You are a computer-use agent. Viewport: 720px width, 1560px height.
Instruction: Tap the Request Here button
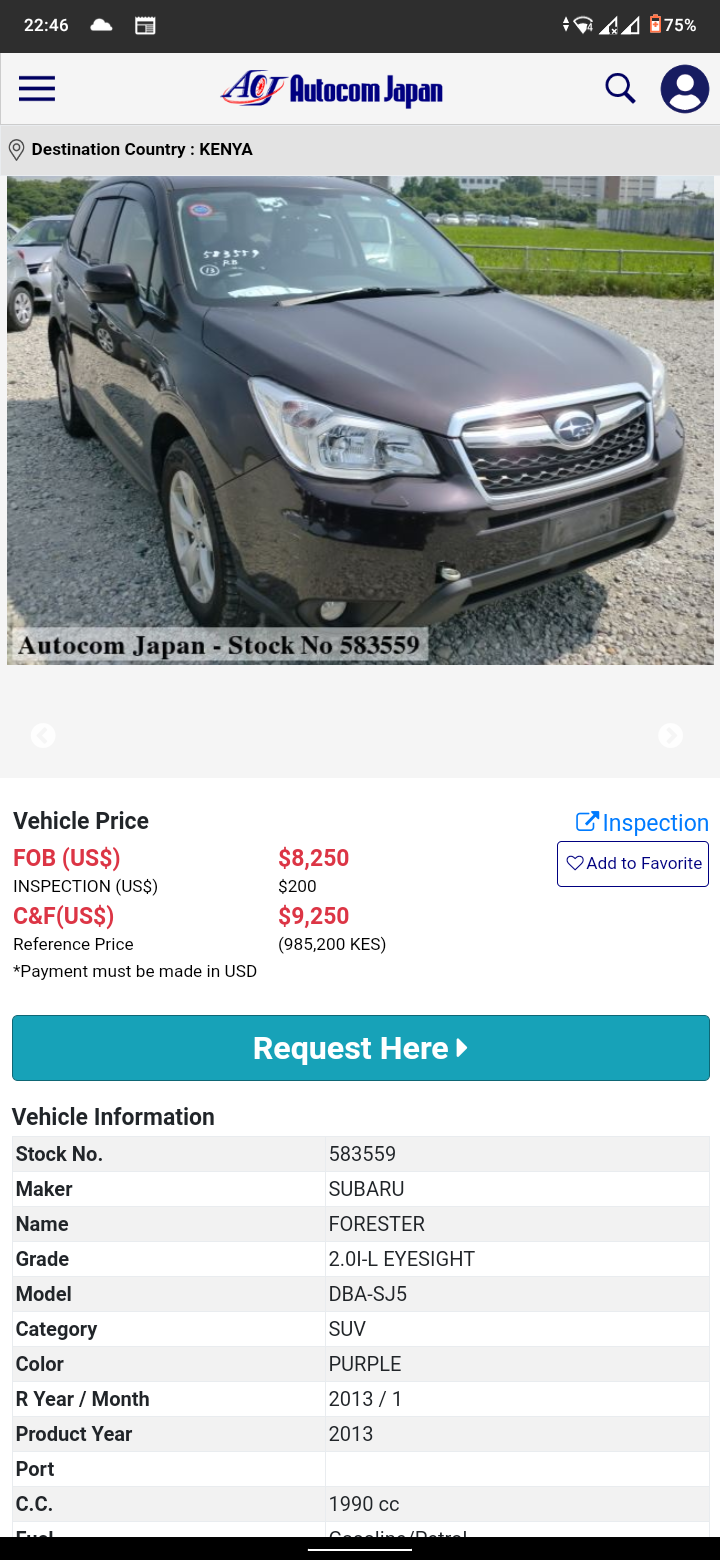click(360, 1048)
